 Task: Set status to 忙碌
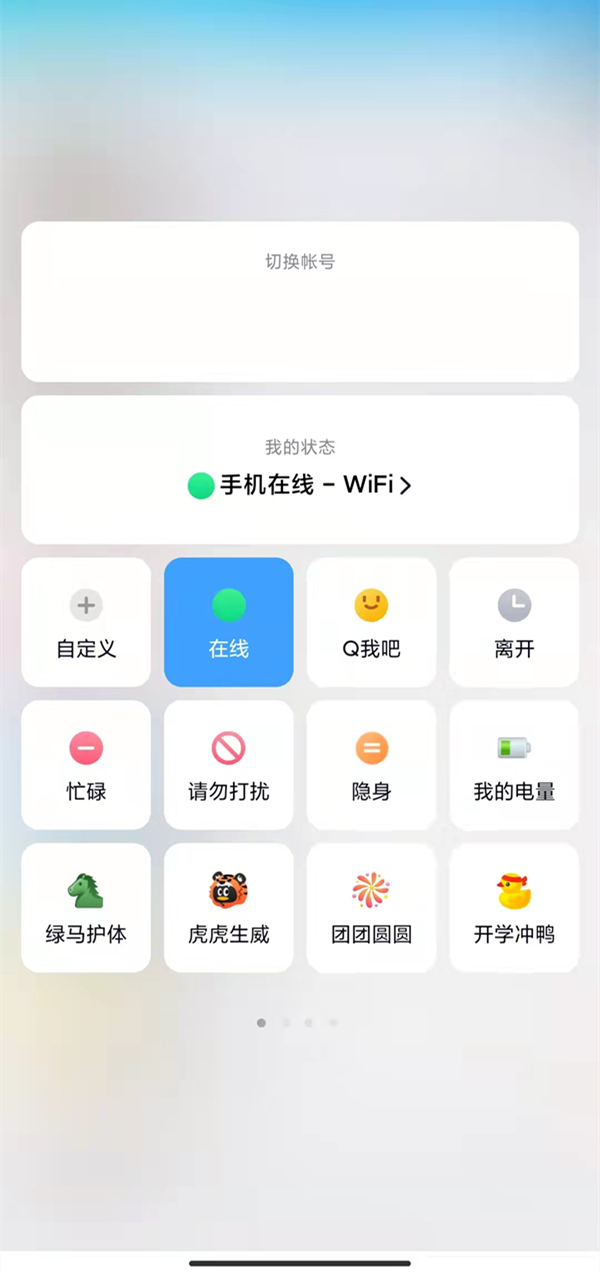pos(86,765)
